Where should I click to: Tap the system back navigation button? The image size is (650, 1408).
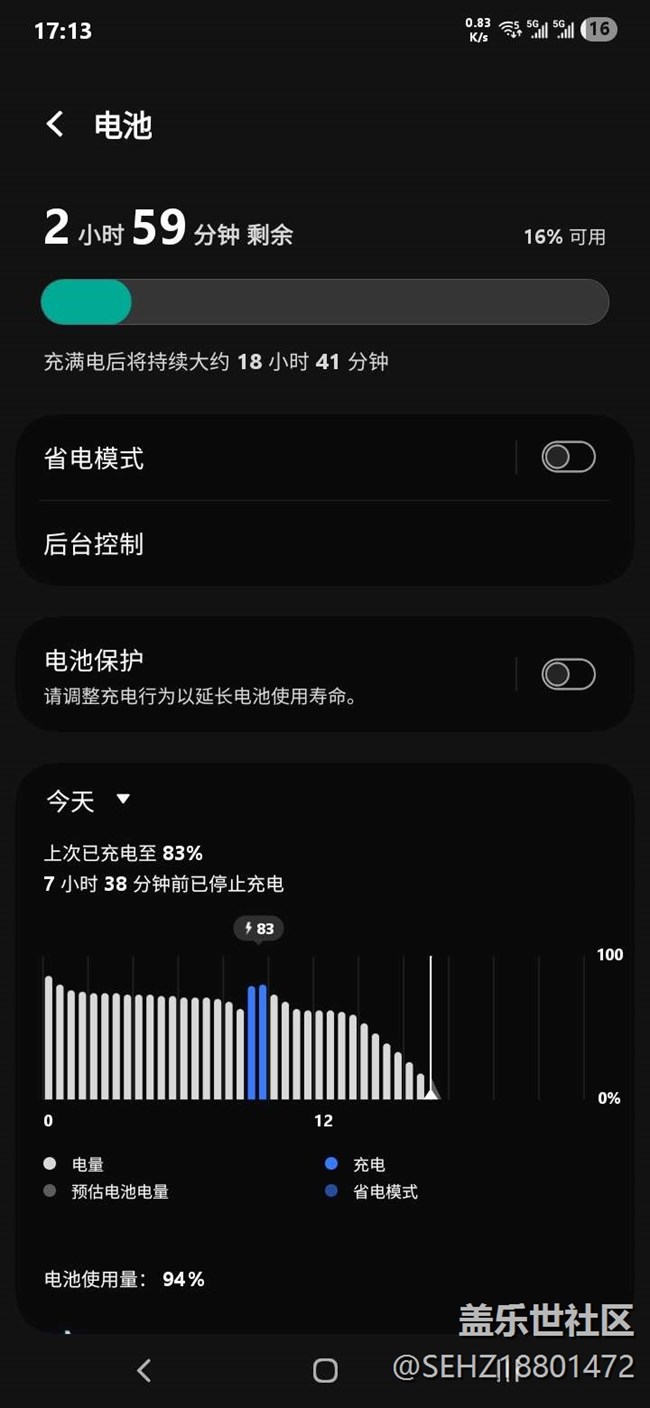click(x=144, y=1370)
